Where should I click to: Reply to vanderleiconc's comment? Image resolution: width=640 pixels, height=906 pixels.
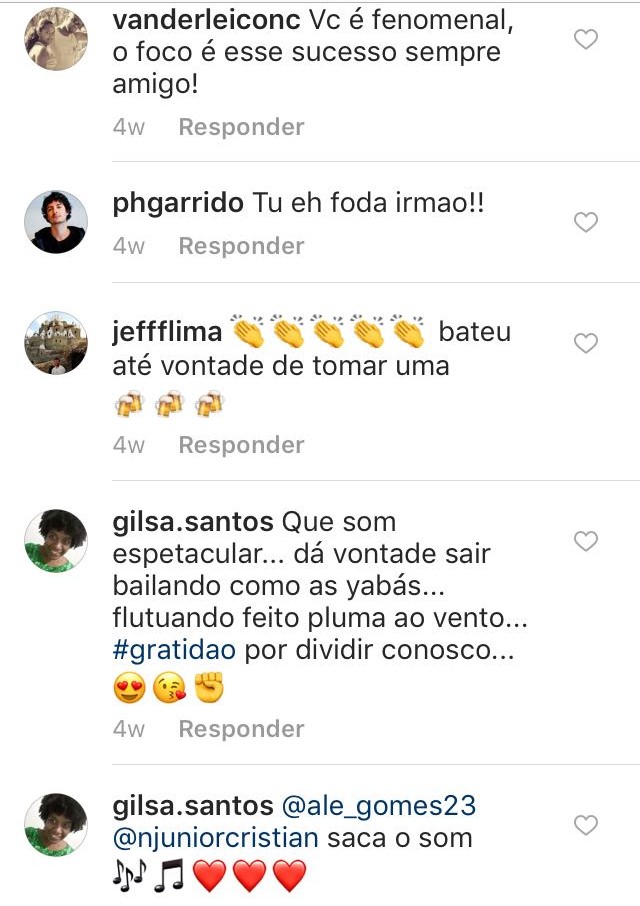point(241,127)
